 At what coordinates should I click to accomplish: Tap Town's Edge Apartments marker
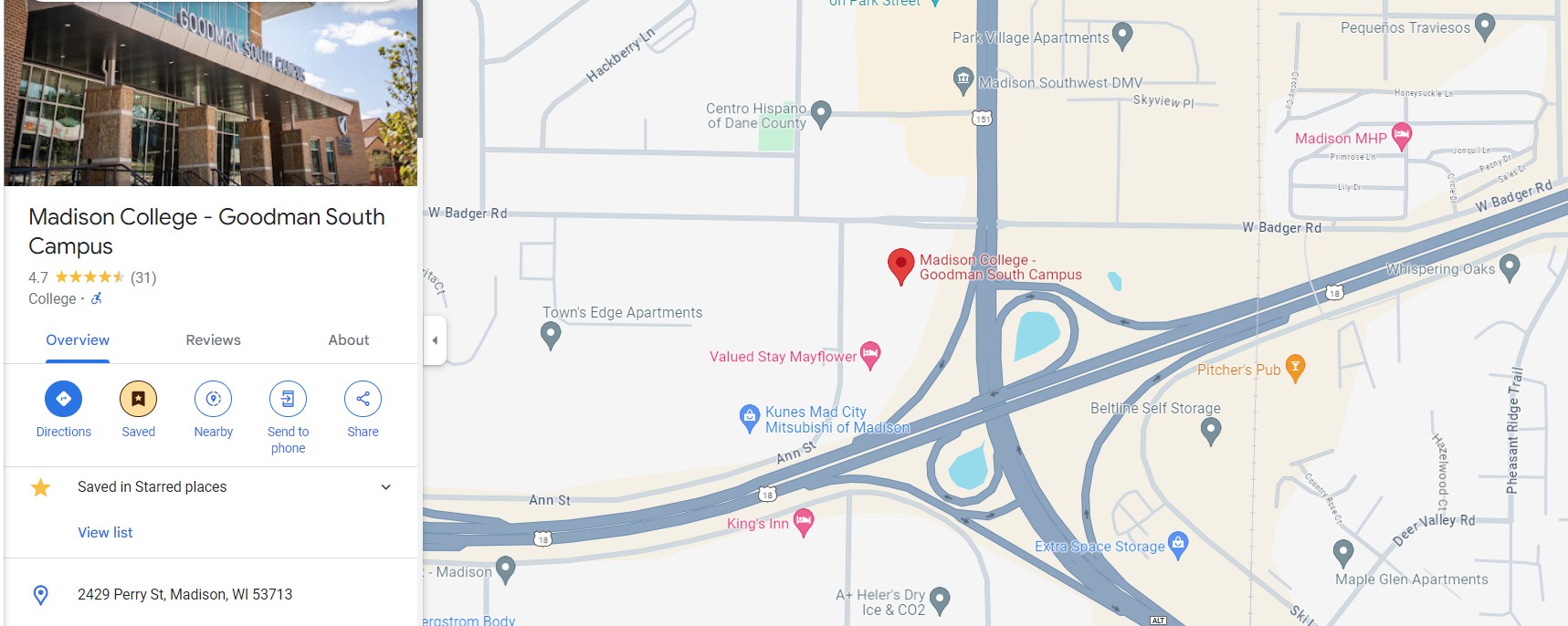point(551,335)
